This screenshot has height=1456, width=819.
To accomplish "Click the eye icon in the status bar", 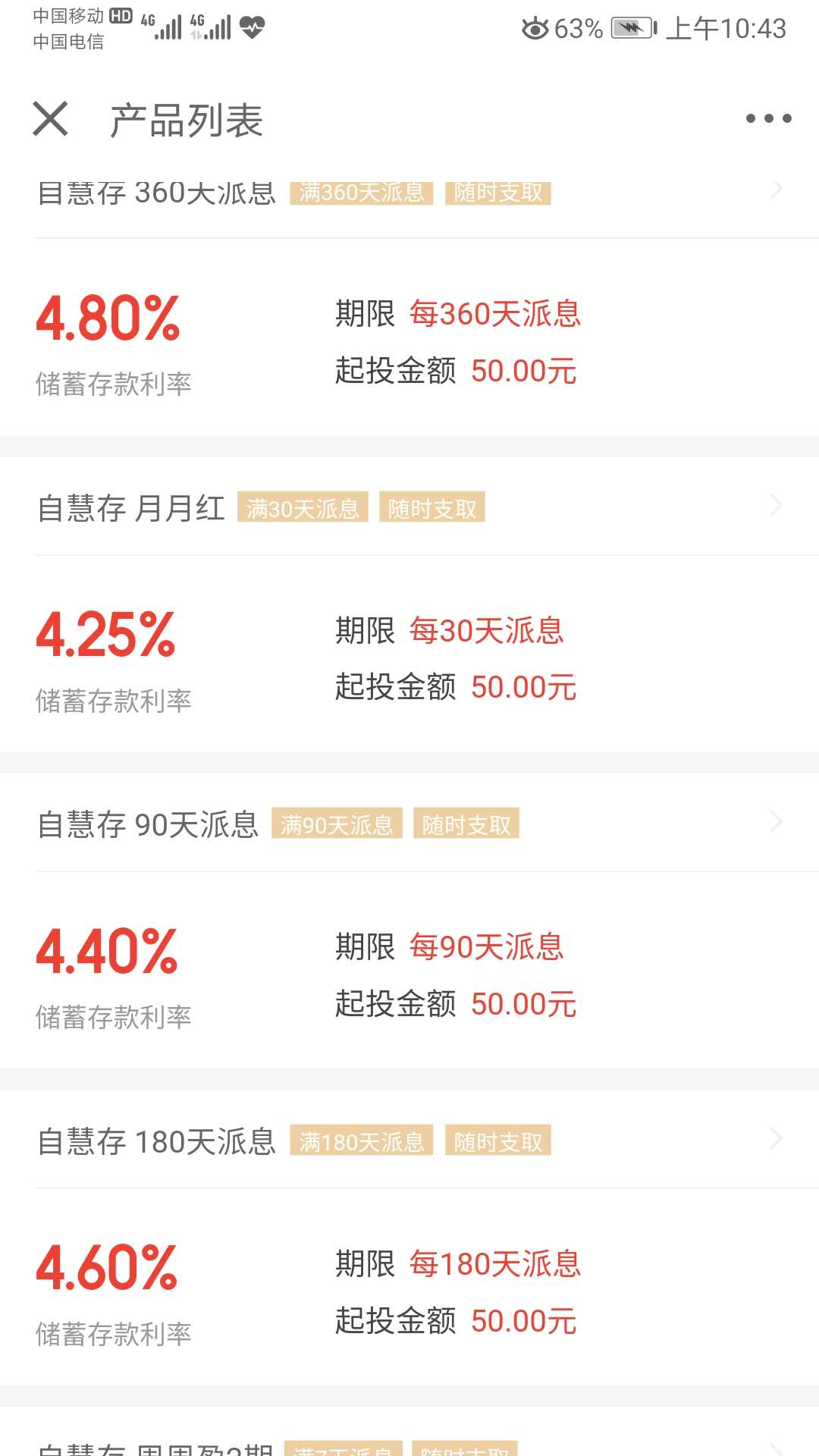I will coord(535,29).
